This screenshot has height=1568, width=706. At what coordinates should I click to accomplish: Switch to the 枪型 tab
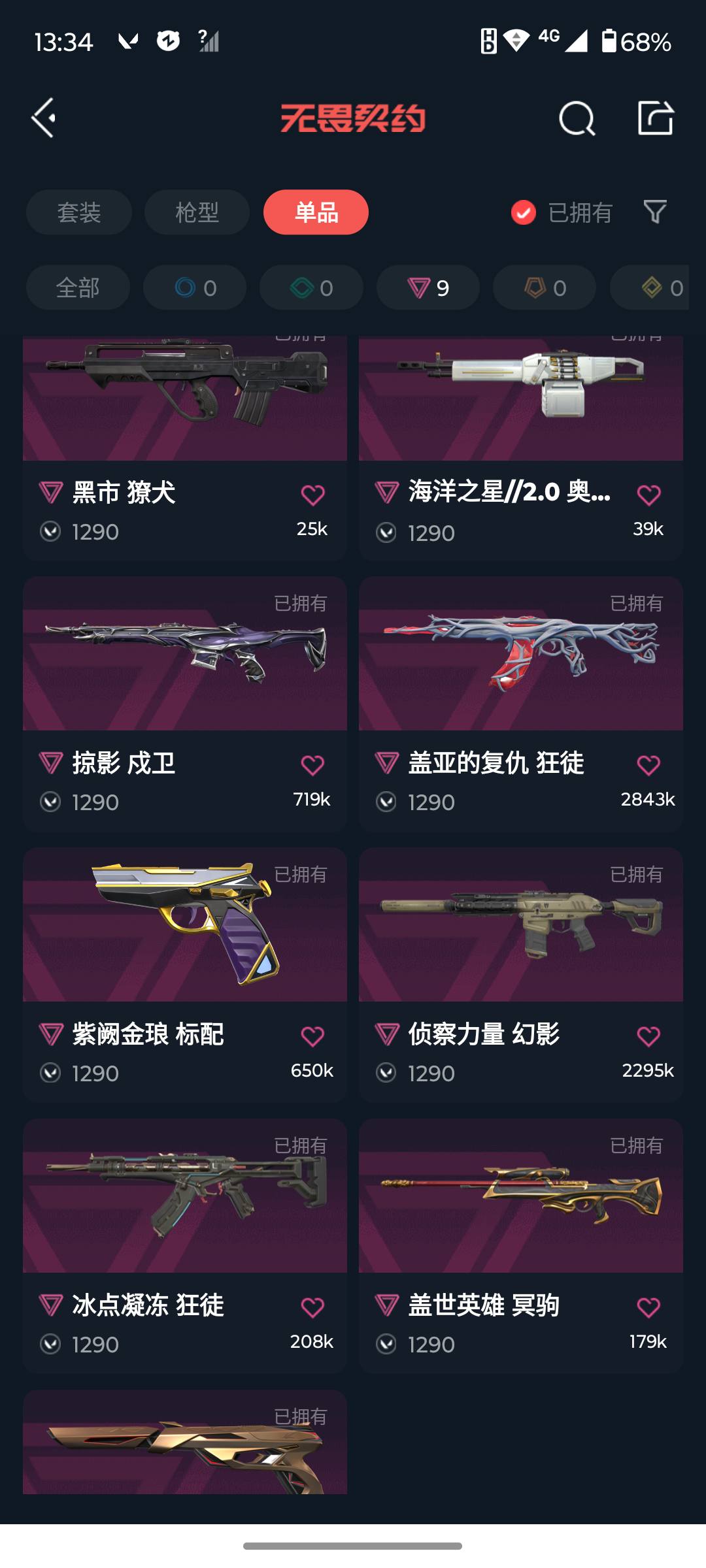pos(197,212)
